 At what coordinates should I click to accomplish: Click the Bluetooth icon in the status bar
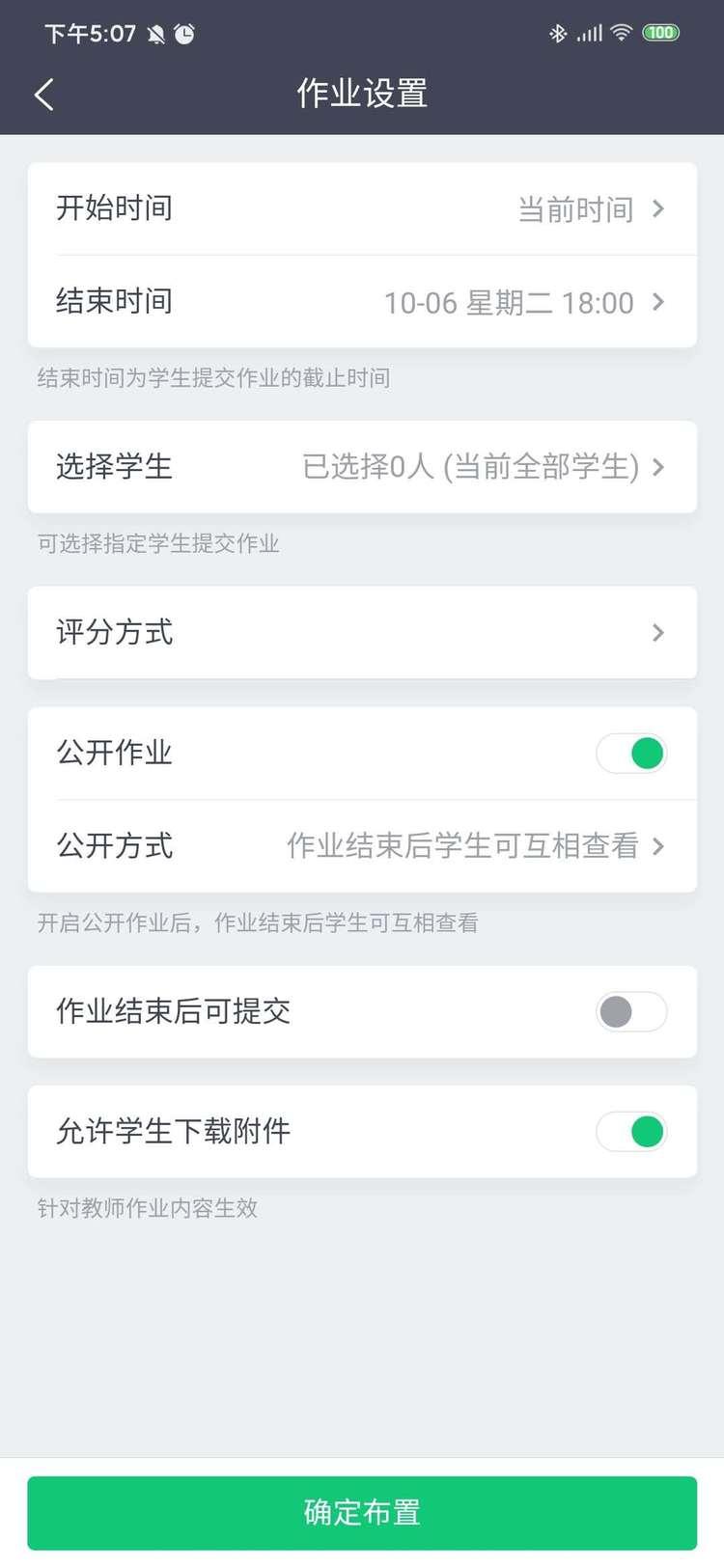558,32
